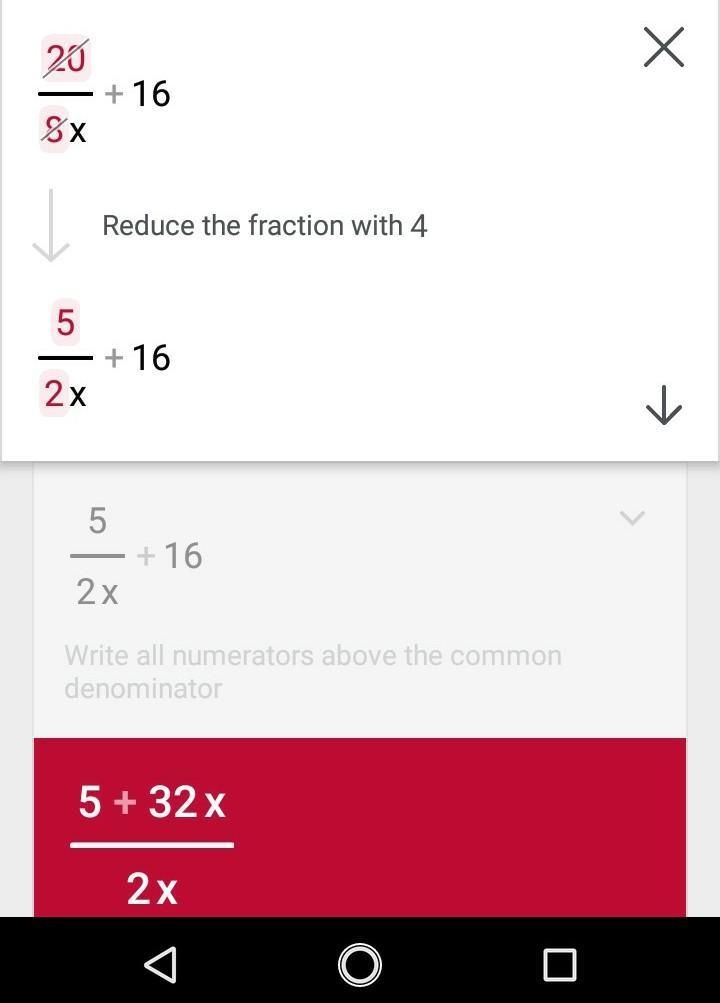720x1003 pixels.
Task: Close the fraction reduction explanation
Action: (x=664, y=47)
